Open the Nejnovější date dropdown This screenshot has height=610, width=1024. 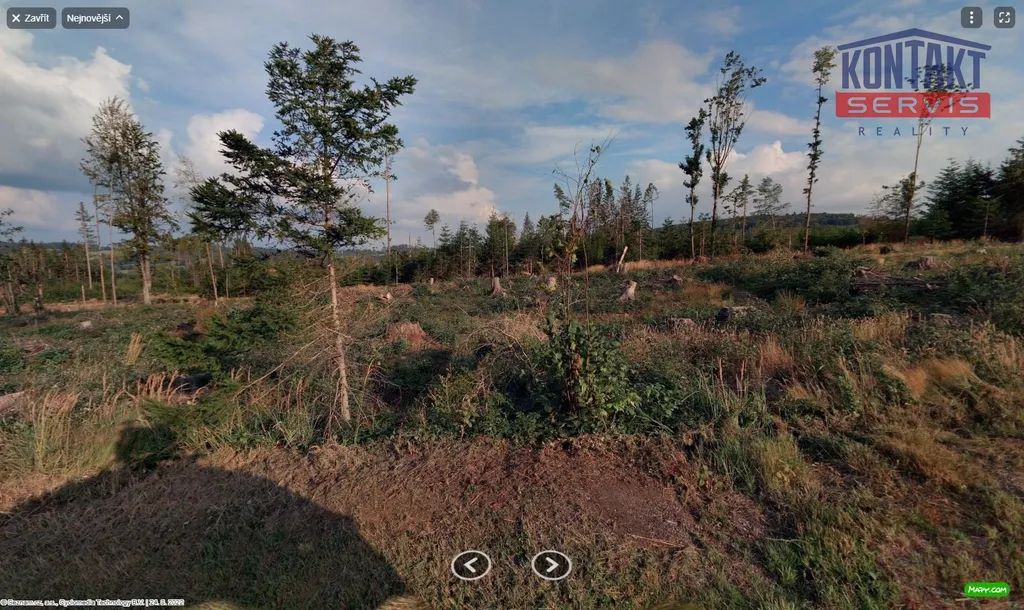pyautogui.click(x=95, y=18)
